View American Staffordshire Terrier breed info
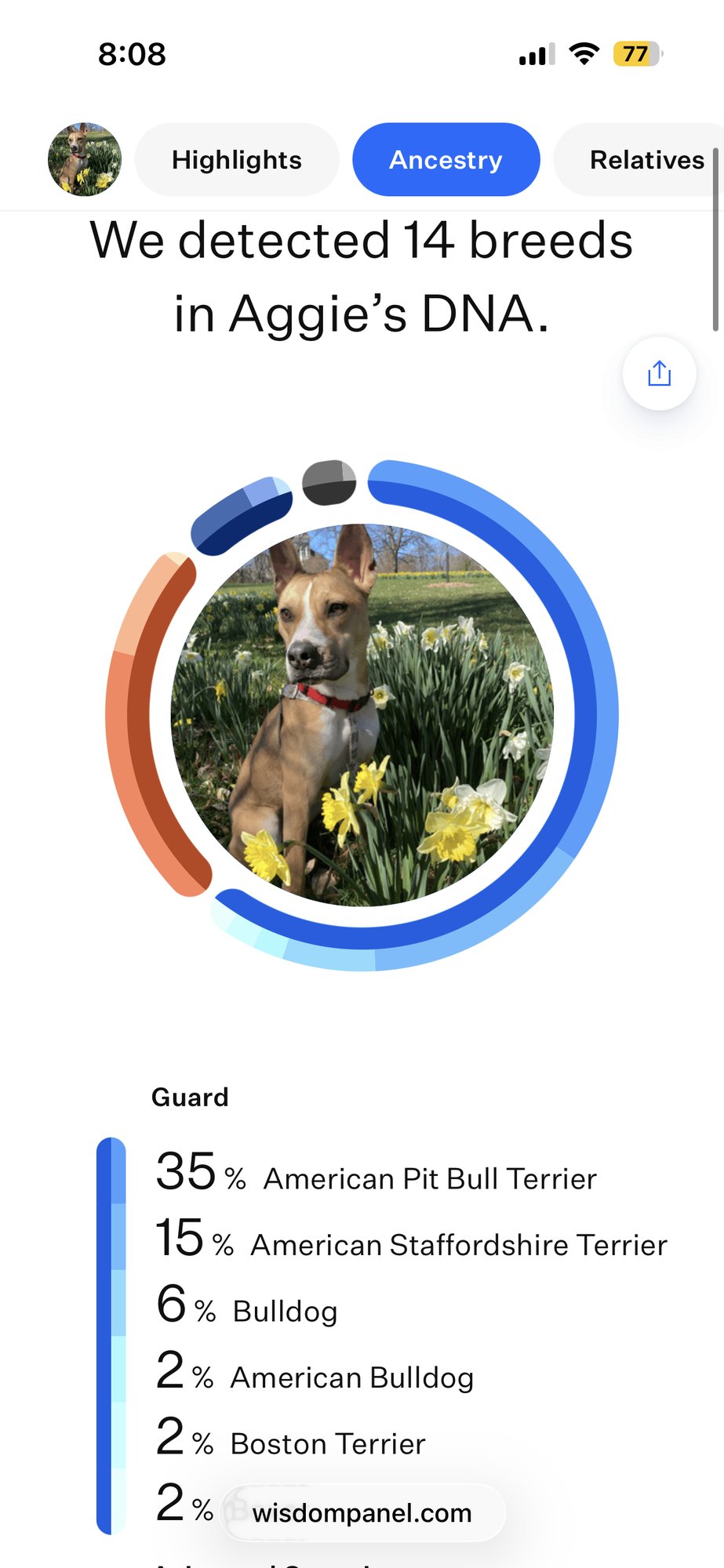724x1568 pixels. coord(458,1244)
